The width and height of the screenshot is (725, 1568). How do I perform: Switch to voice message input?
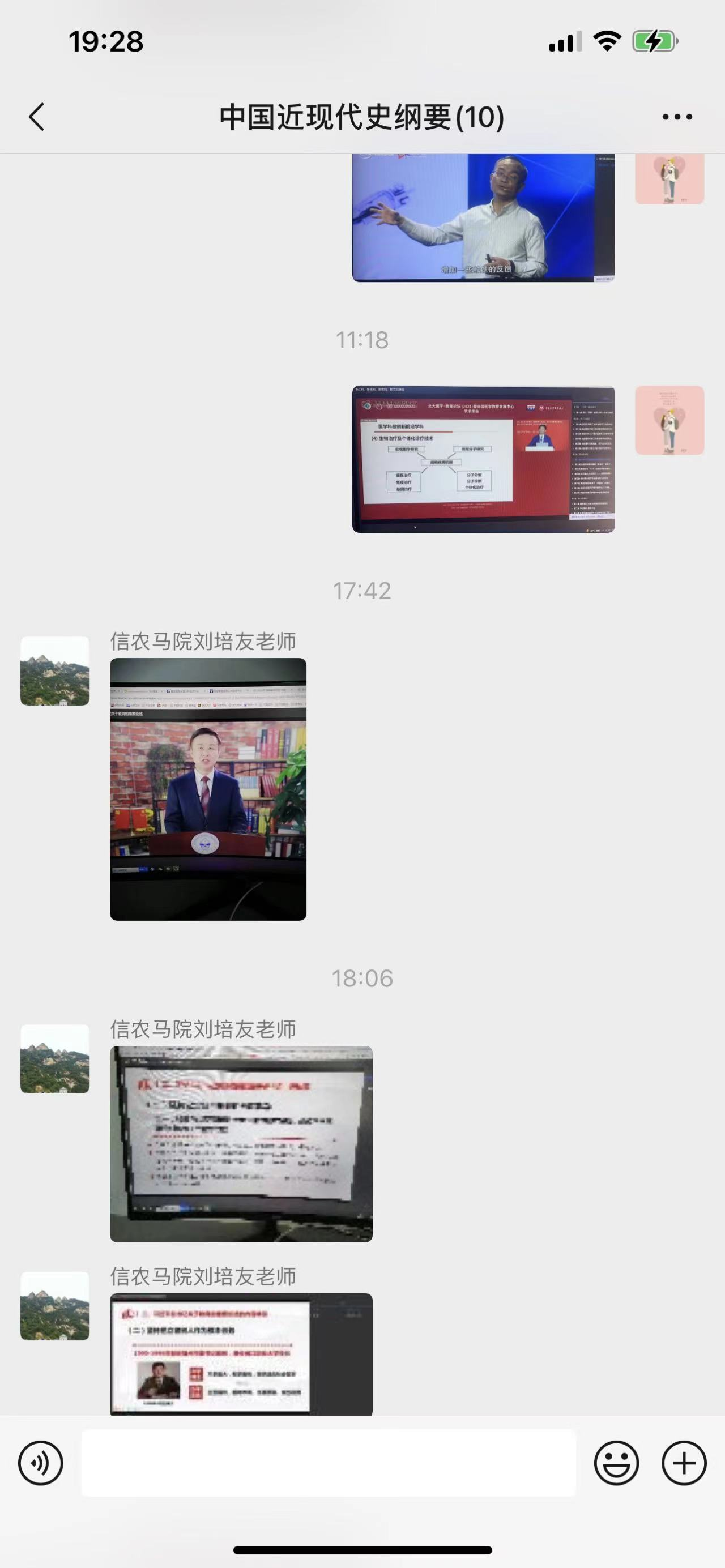click(x=41, y=1463)
